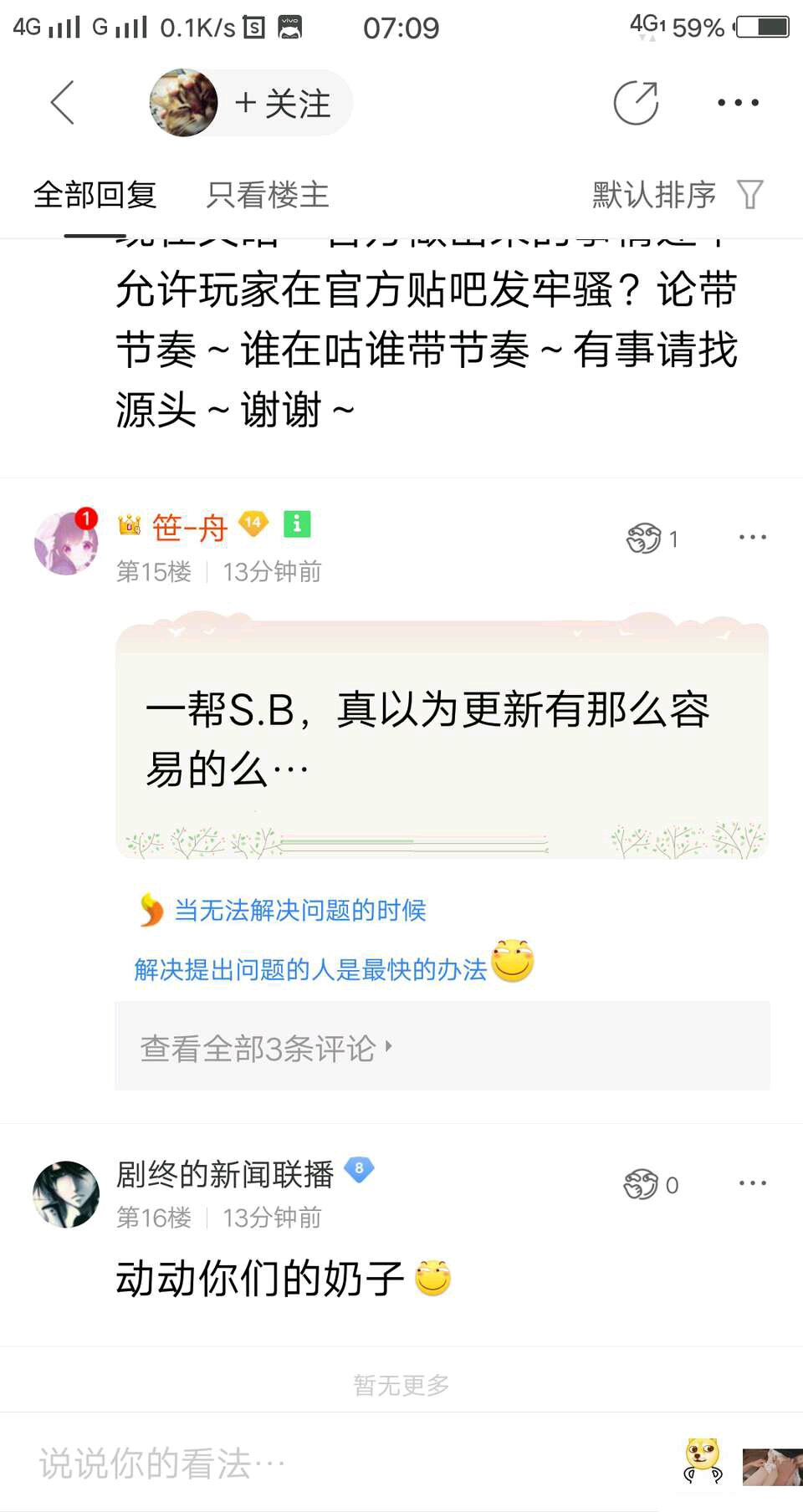Open the post author's avatar

(x=183, y=103)
